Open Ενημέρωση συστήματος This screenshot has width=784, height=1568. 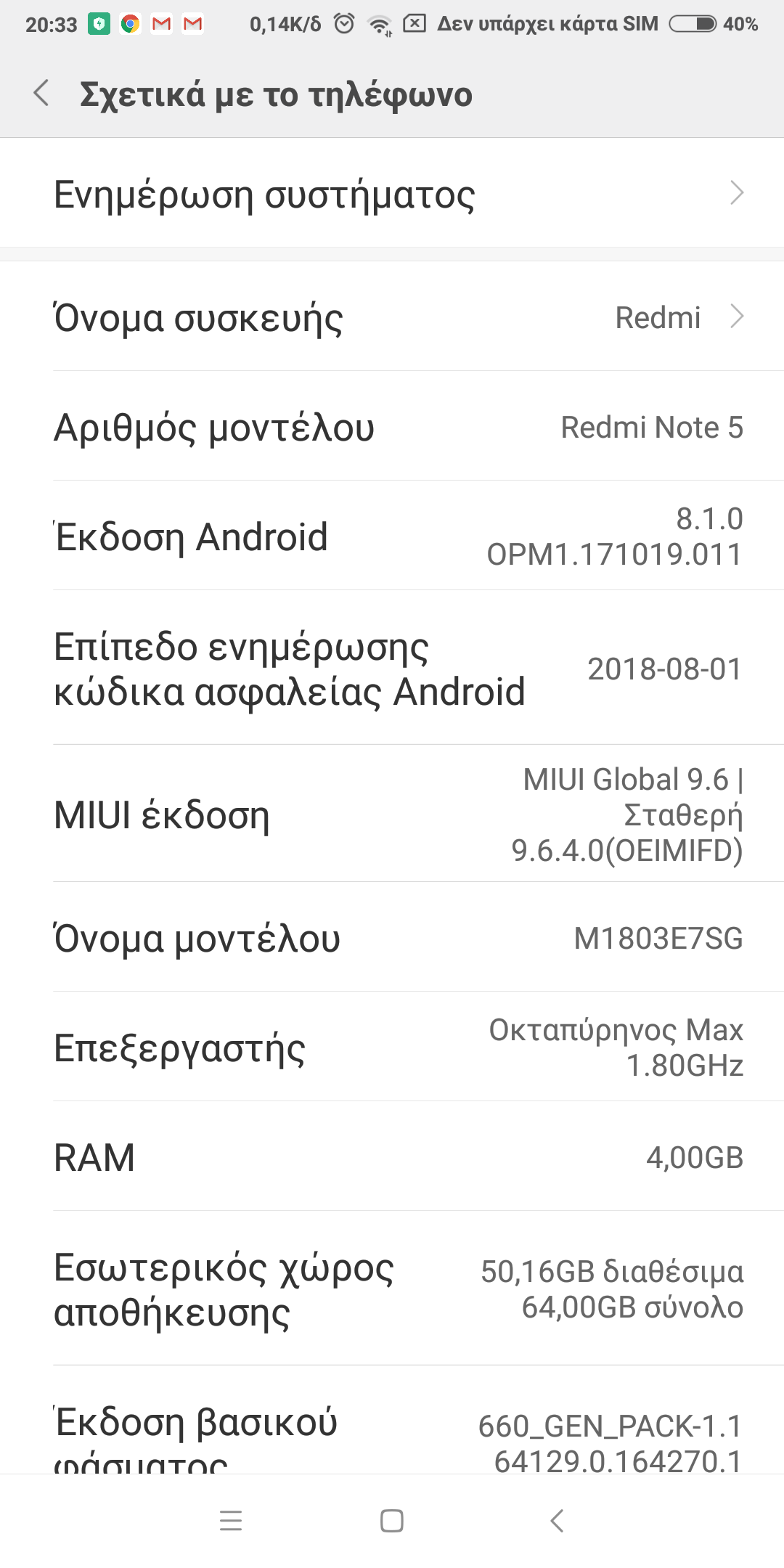tap(392, 194)
